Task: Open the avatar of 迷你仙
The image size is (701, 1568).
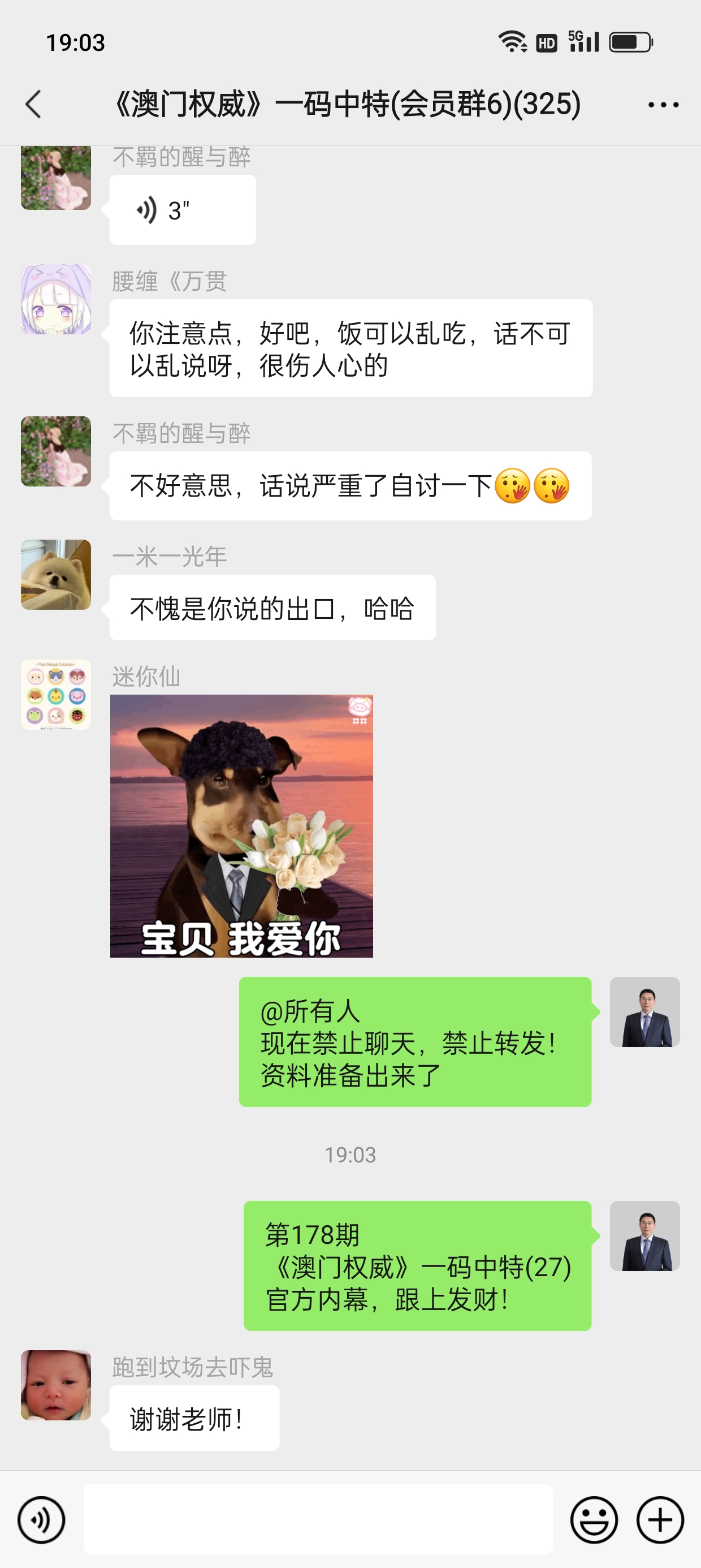Action: coord(56,695)
